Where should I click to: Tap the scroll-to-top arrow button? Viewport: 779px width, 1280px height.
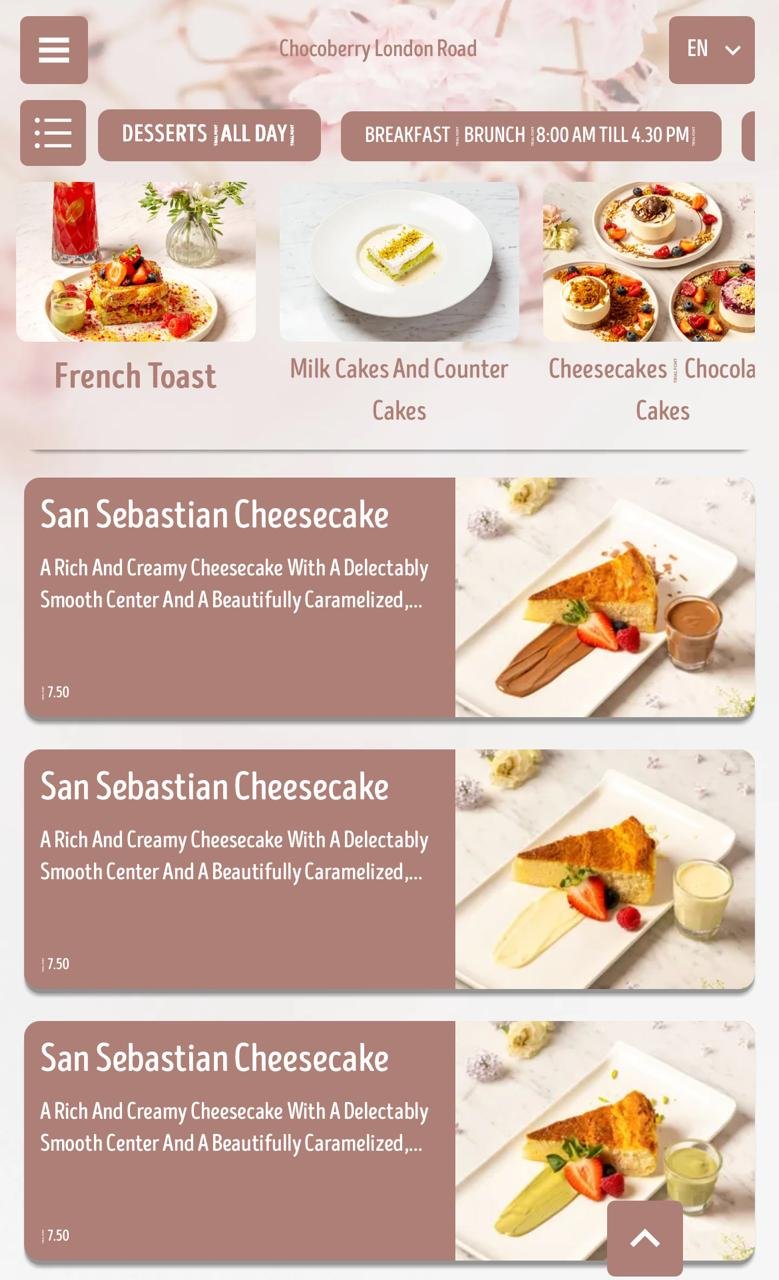(645, 1238)
